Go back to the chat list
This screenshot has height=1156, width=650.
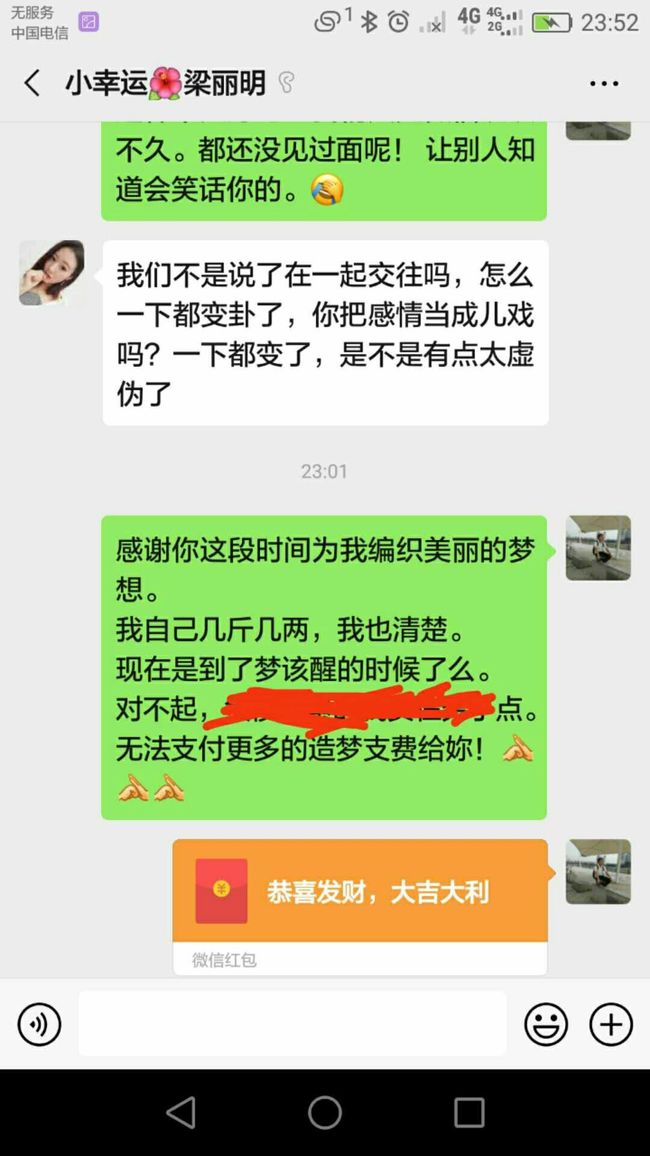32,83
